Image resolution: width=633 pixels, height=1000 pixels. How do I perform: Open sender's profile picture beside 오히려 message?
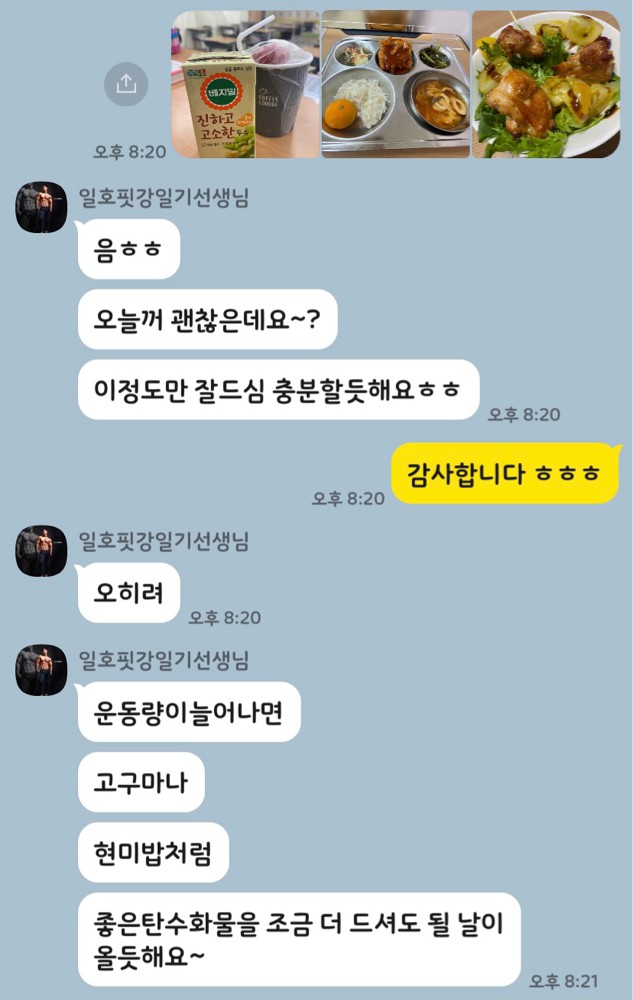pos(41,552)
